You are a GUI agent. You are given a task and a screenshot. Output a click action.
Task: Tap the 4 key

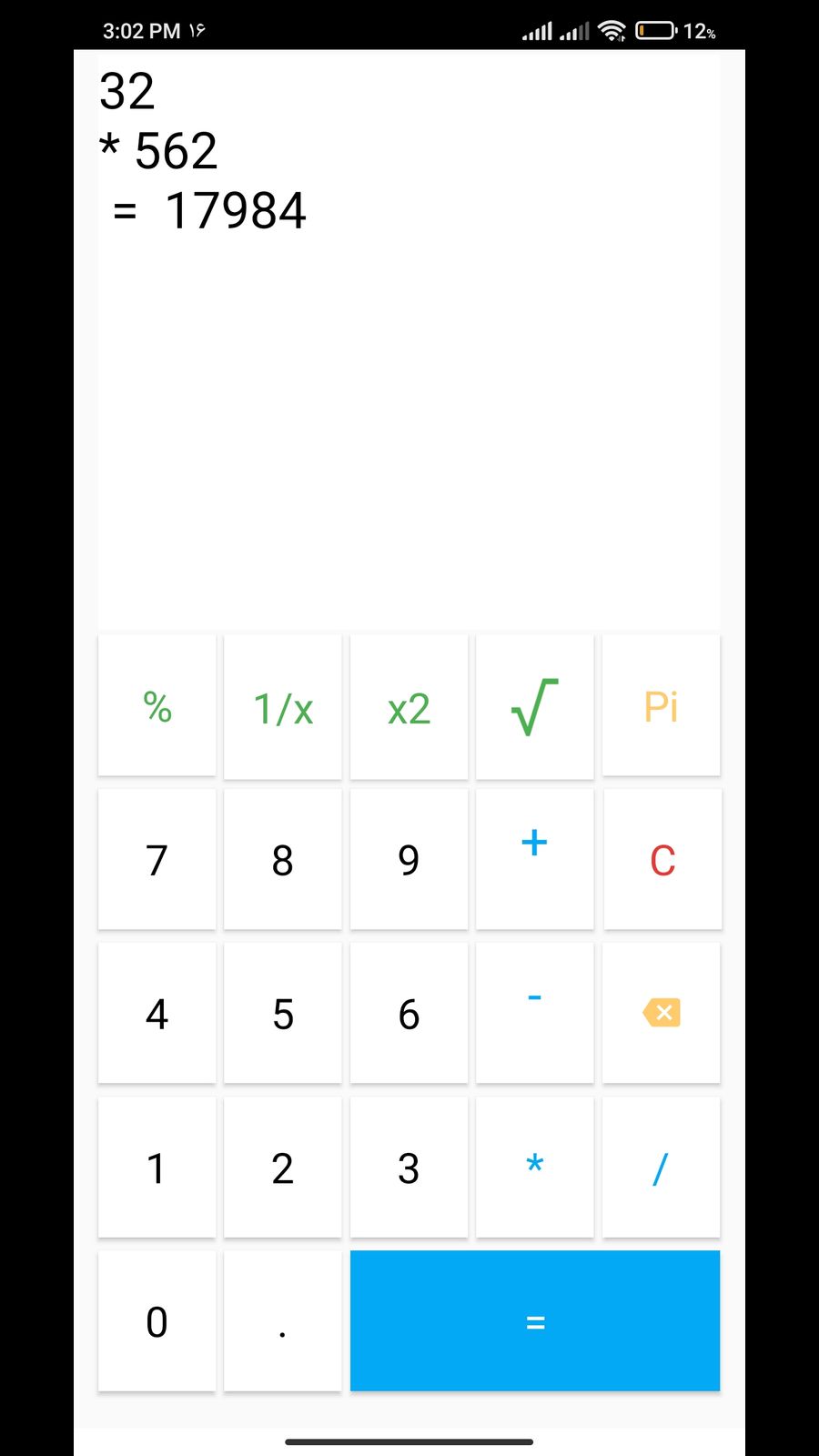pyautogui.click(x=157, y=1013)
